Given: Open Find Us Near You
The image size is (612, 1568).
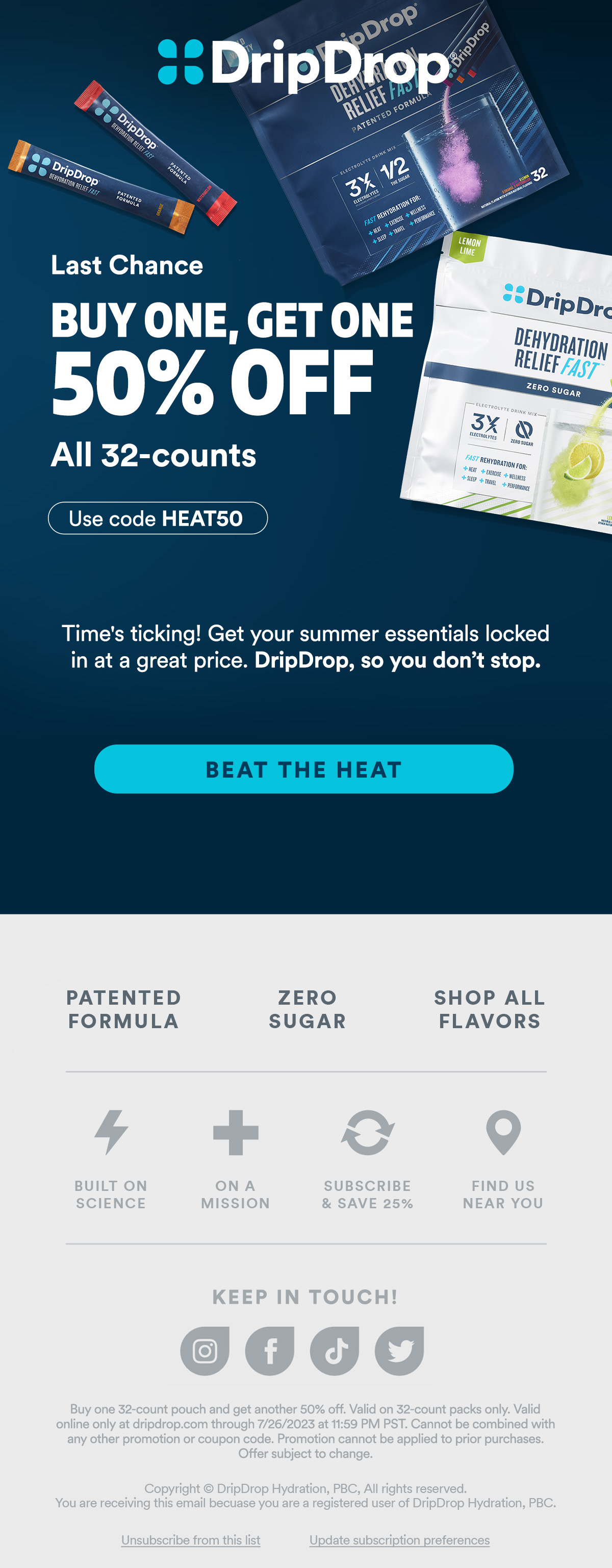Looking at the screenshot, I should click(x=503, y=1160).
